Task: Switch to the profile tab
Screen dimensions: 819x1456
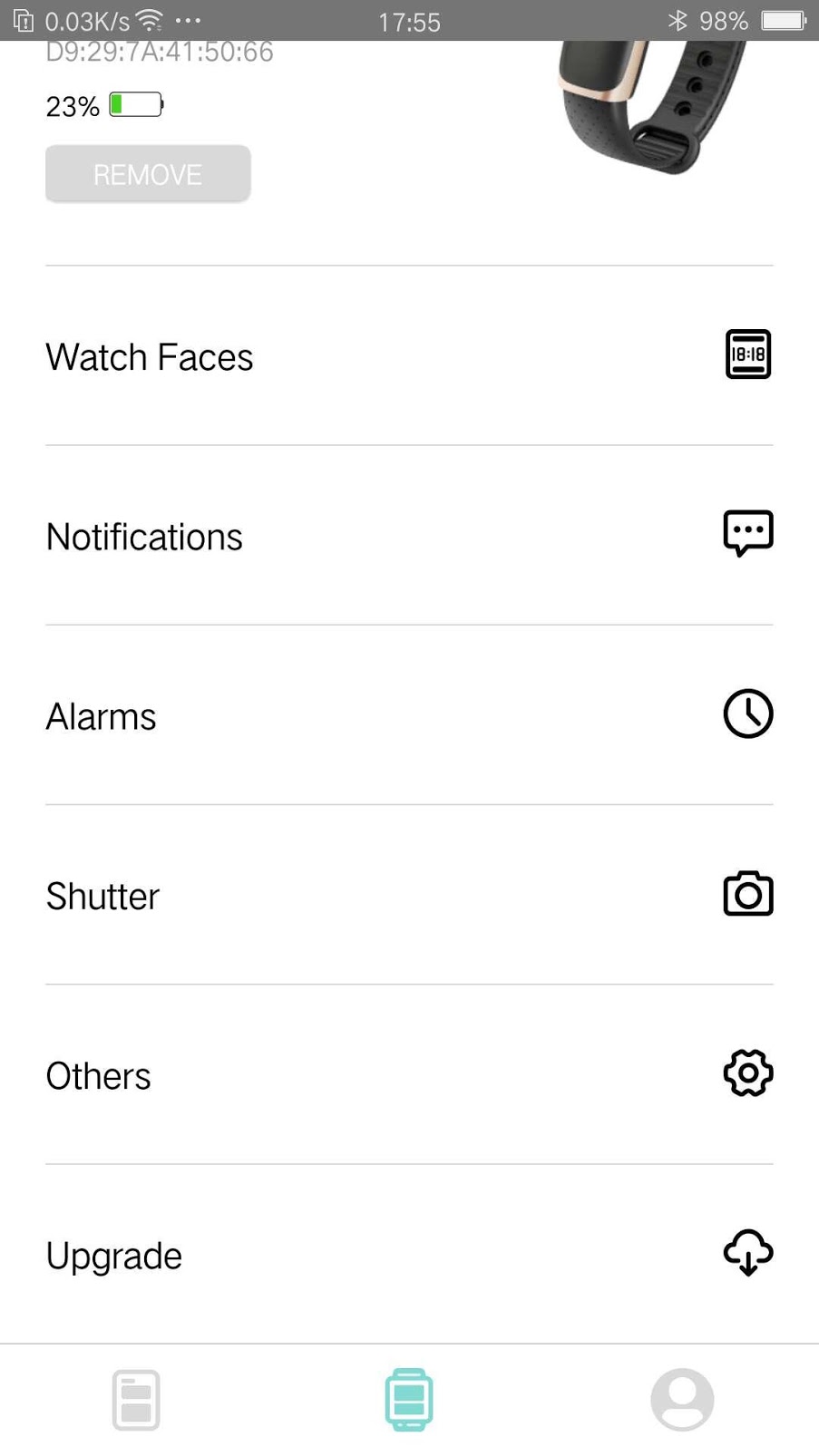Action: pyautogui.click(x=682, y=1400)
